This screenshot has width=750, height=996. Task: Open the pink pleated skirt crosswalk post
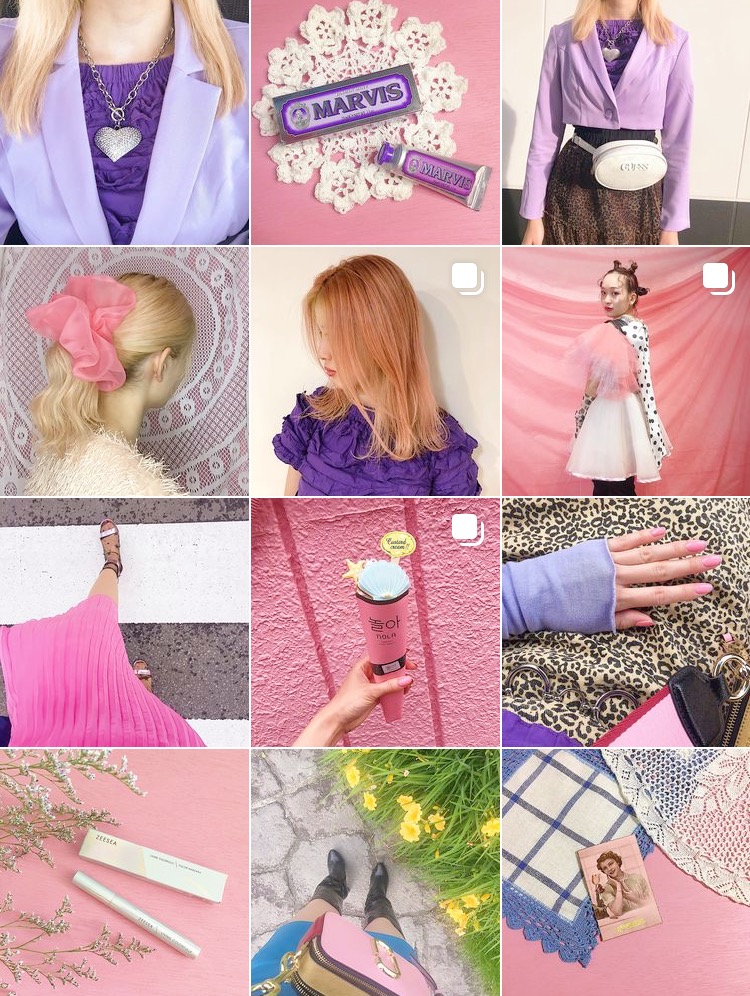(124, 622)
